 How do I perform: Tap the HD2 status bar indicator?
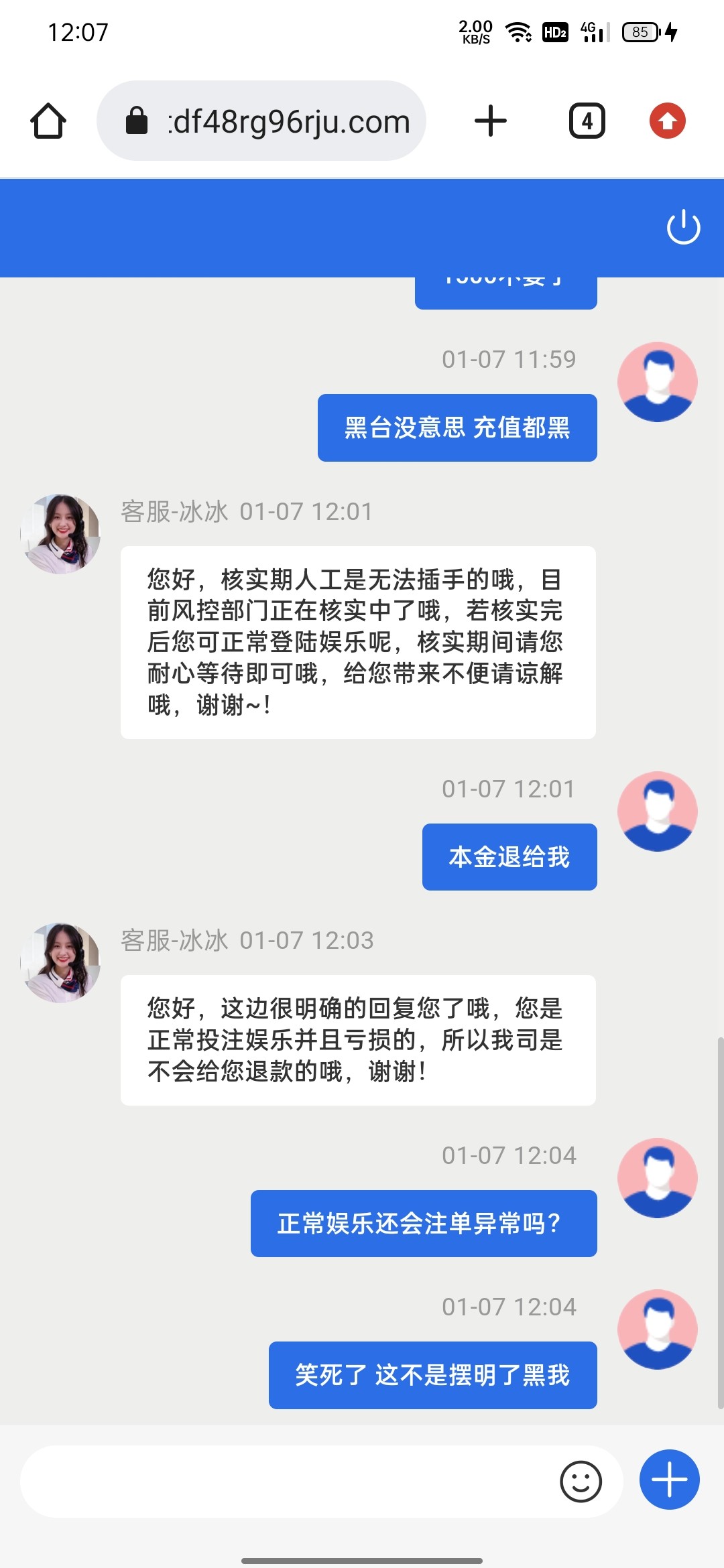point(554,31)
